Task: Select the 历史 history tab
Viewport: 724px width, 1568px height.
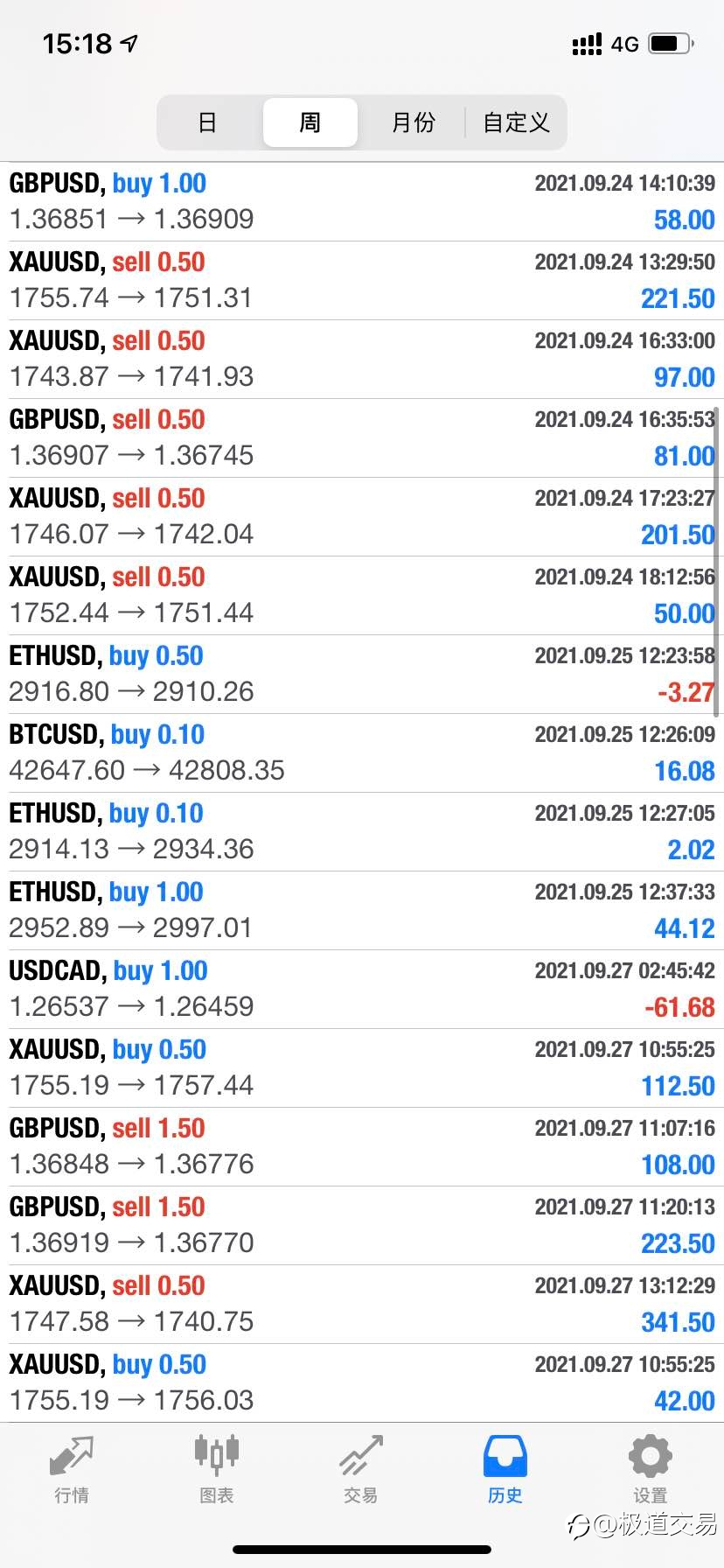Action: (505, 1470)
